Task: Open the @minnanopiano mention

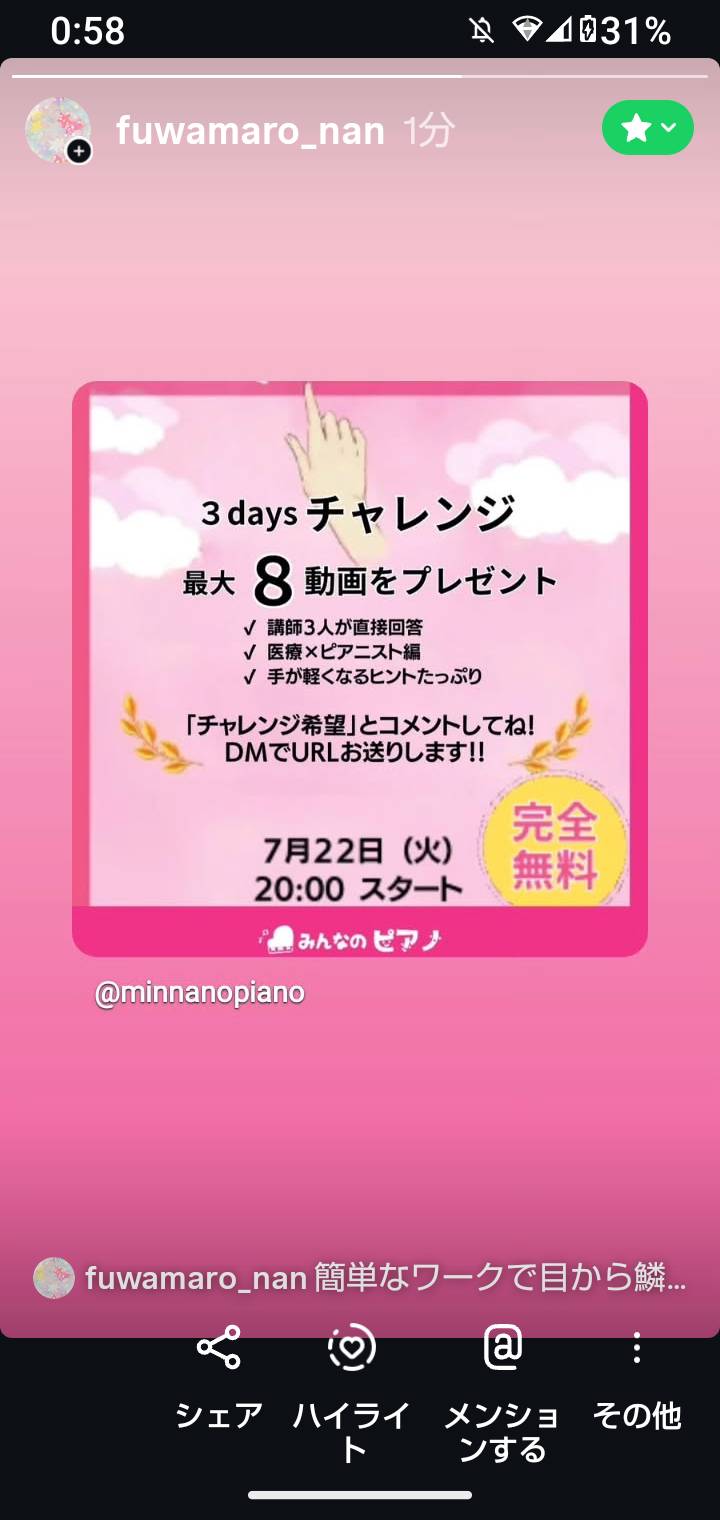Action: [199, 993]
